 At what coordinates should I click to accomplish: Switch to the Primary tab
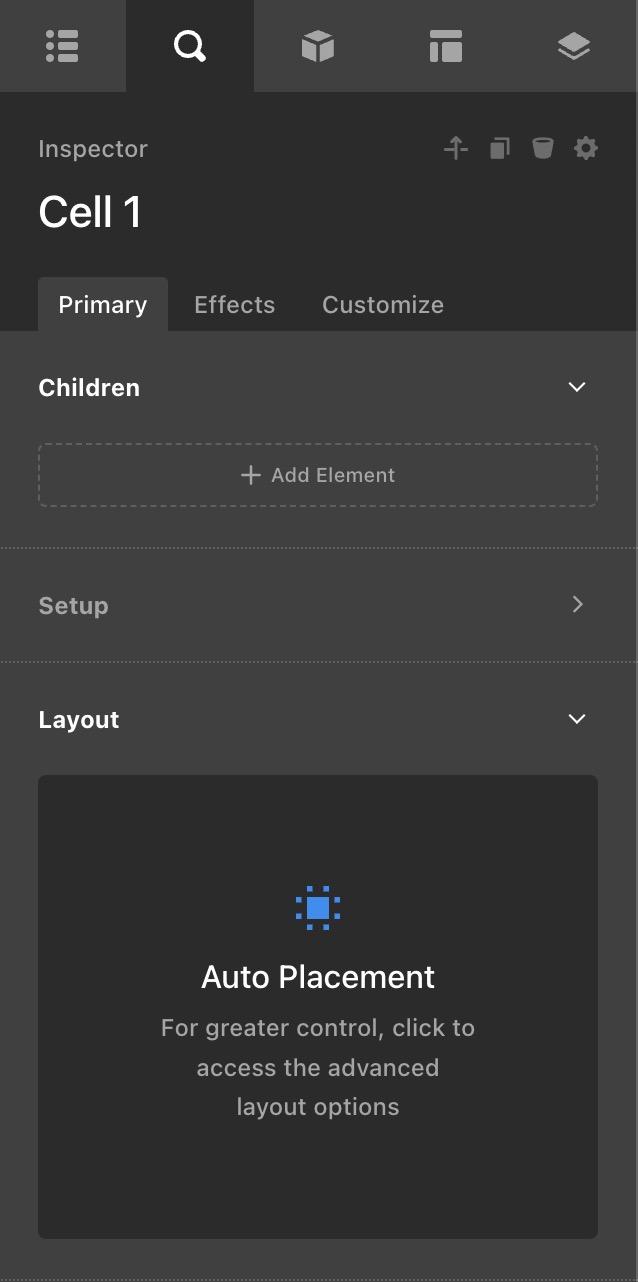point(102,305)
